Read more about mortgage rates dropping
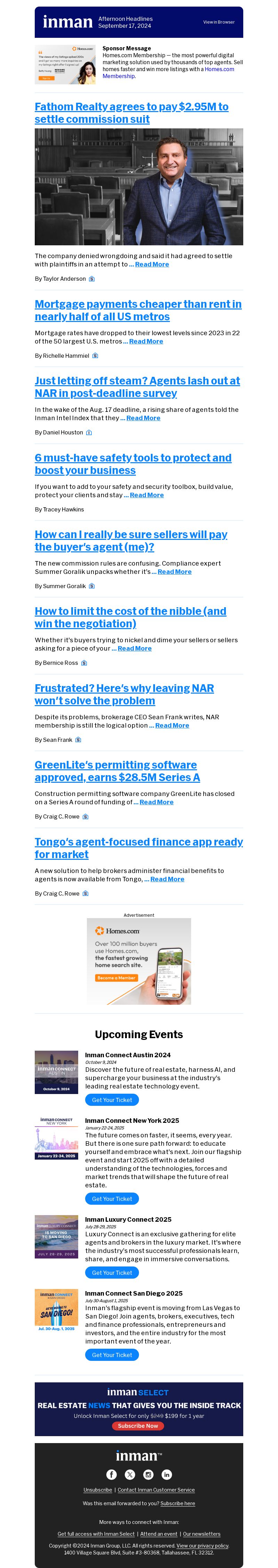Image resolution: width=278 pixels, height=1568 pixels. (x=146, y=341)
